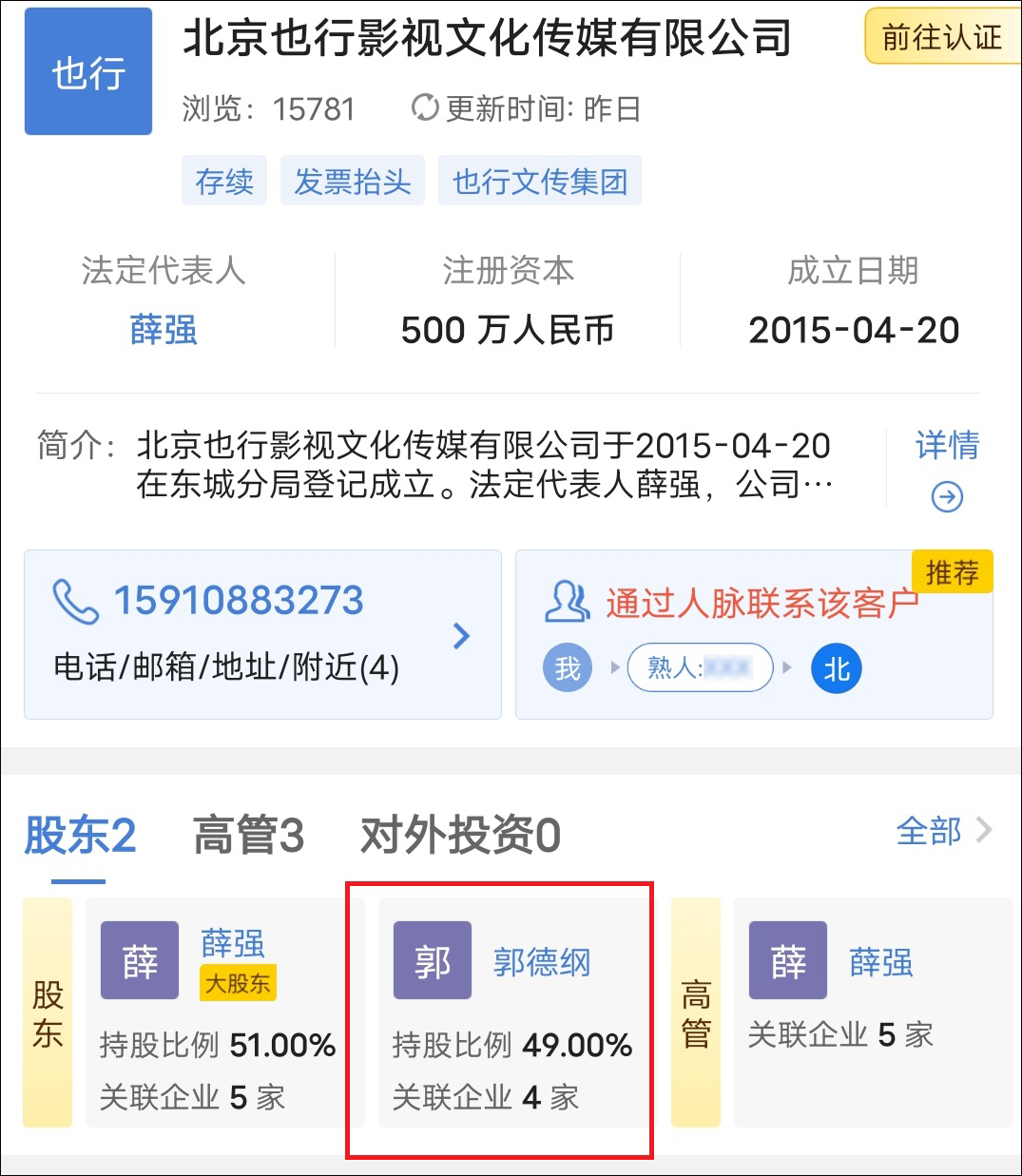Switch to the 股东2 tab

tap(80, 836)
